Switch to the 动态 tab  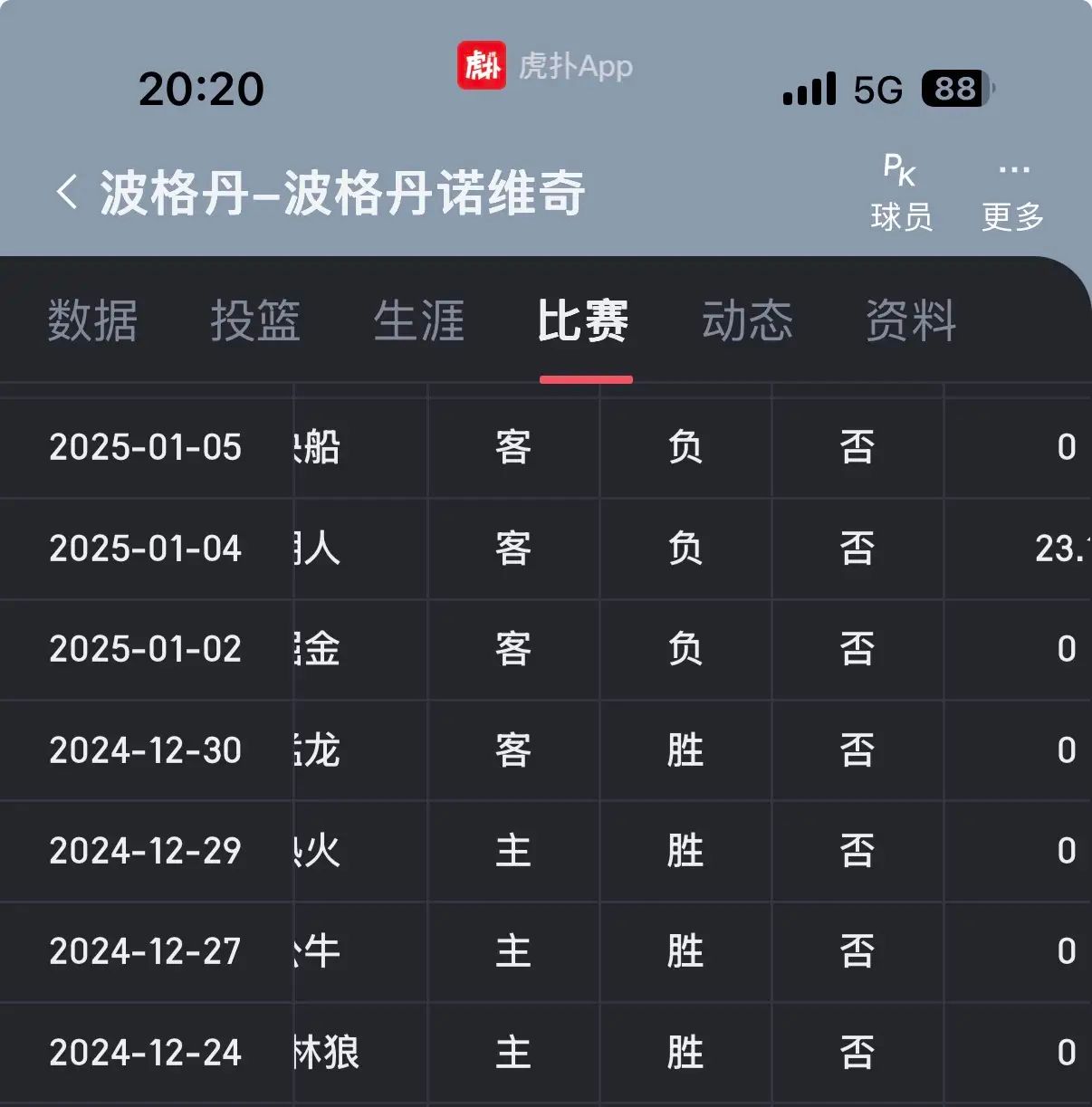(x=747, y=320)
